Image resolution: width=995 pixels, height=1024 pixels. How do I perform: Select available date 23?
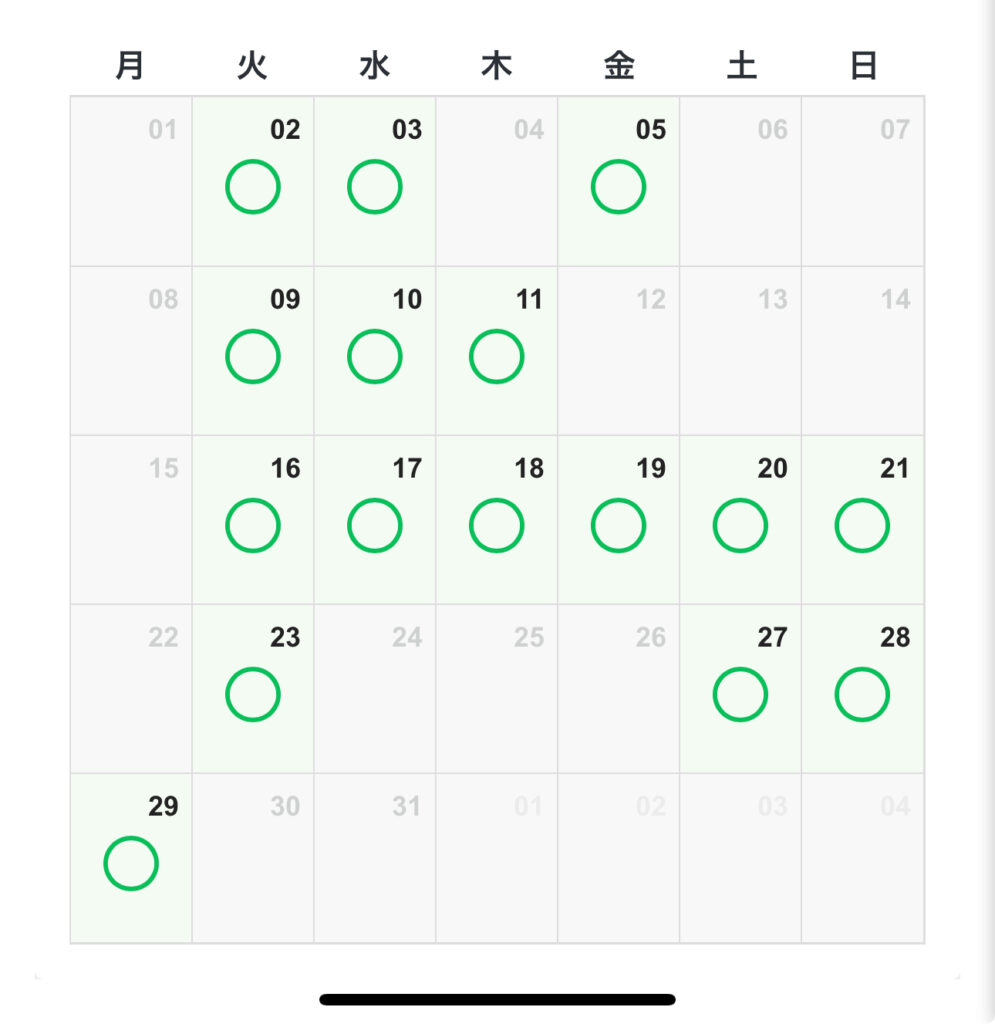tap(253, 694)
